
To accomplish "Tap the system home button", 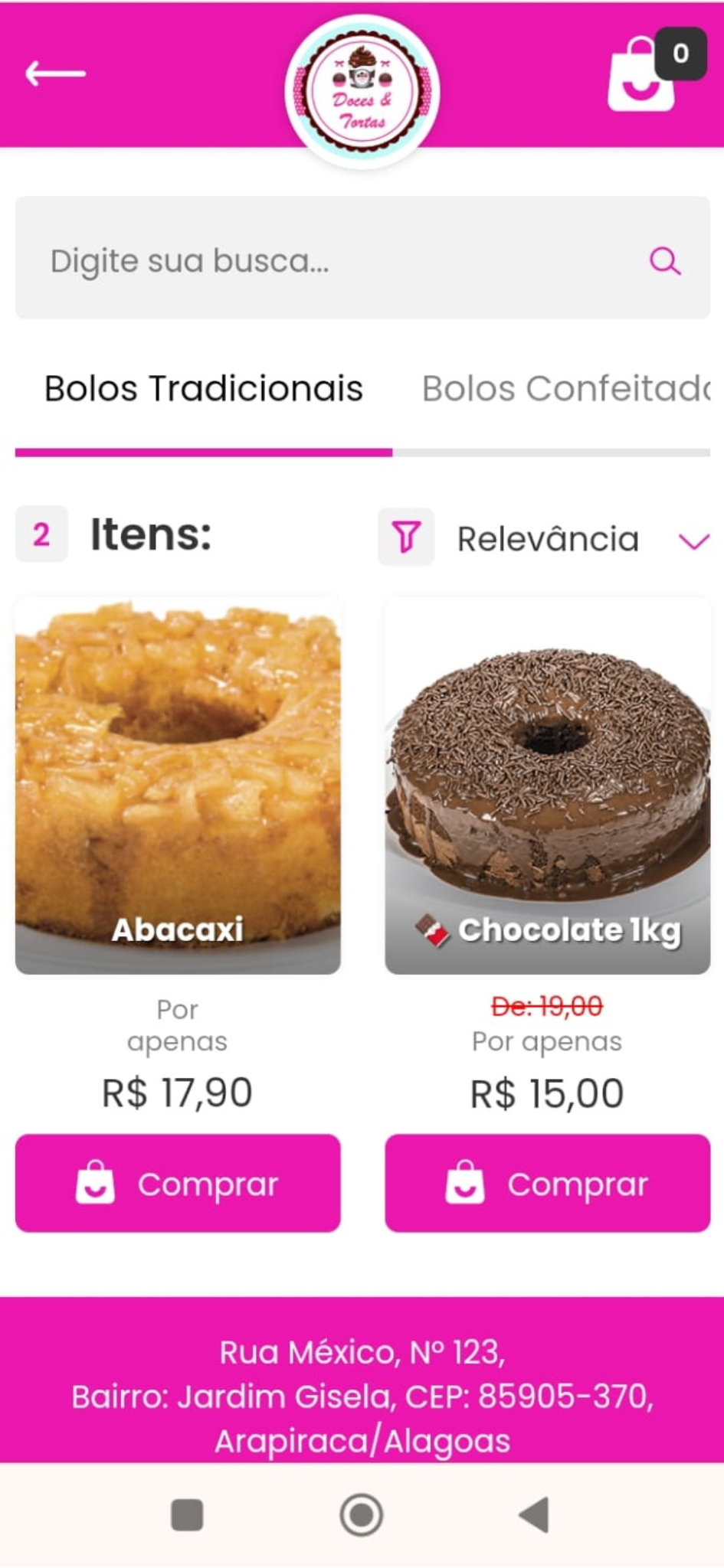I will 361,1514.
